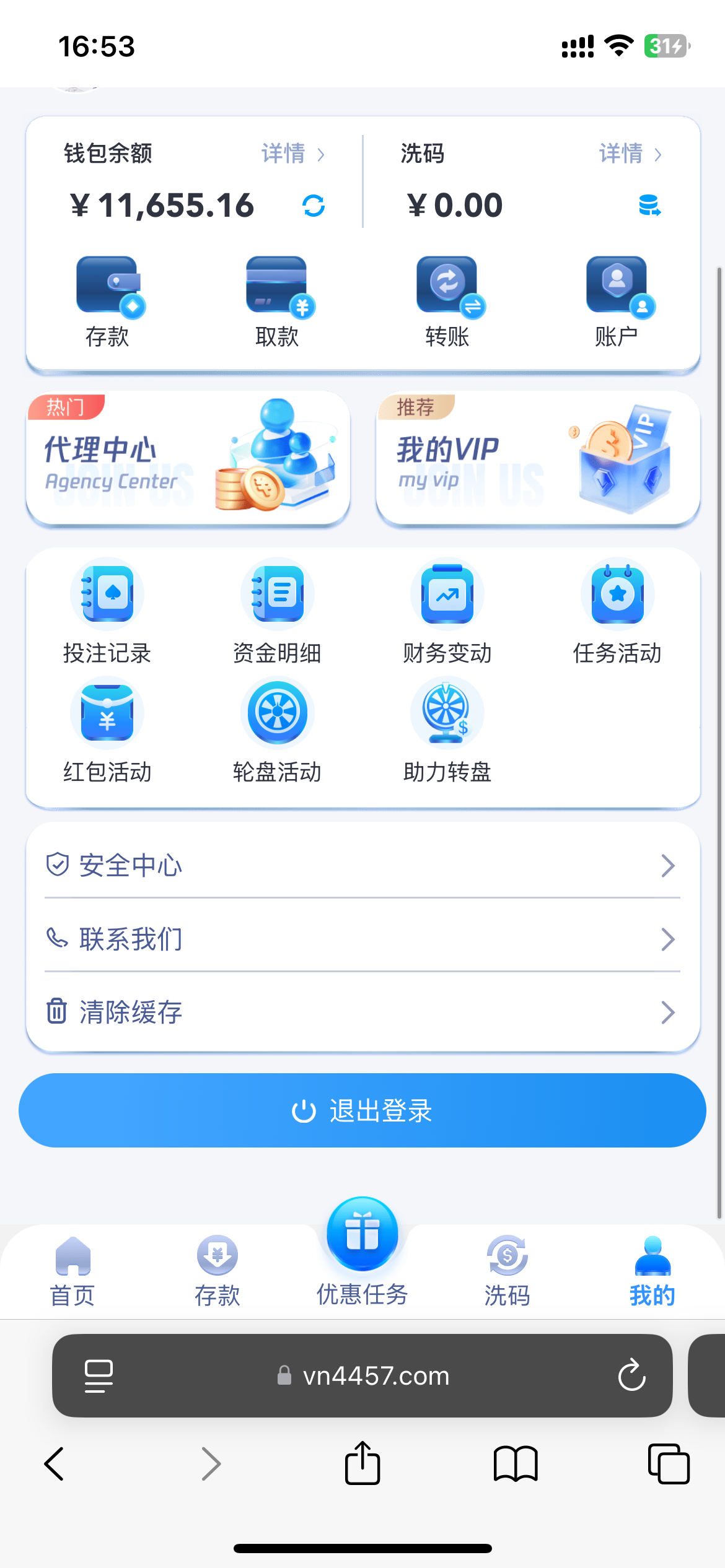The height and width of the screenshot is (1568, 725).
Task: Refresh the wallet balance
Action: click(314, 206)
